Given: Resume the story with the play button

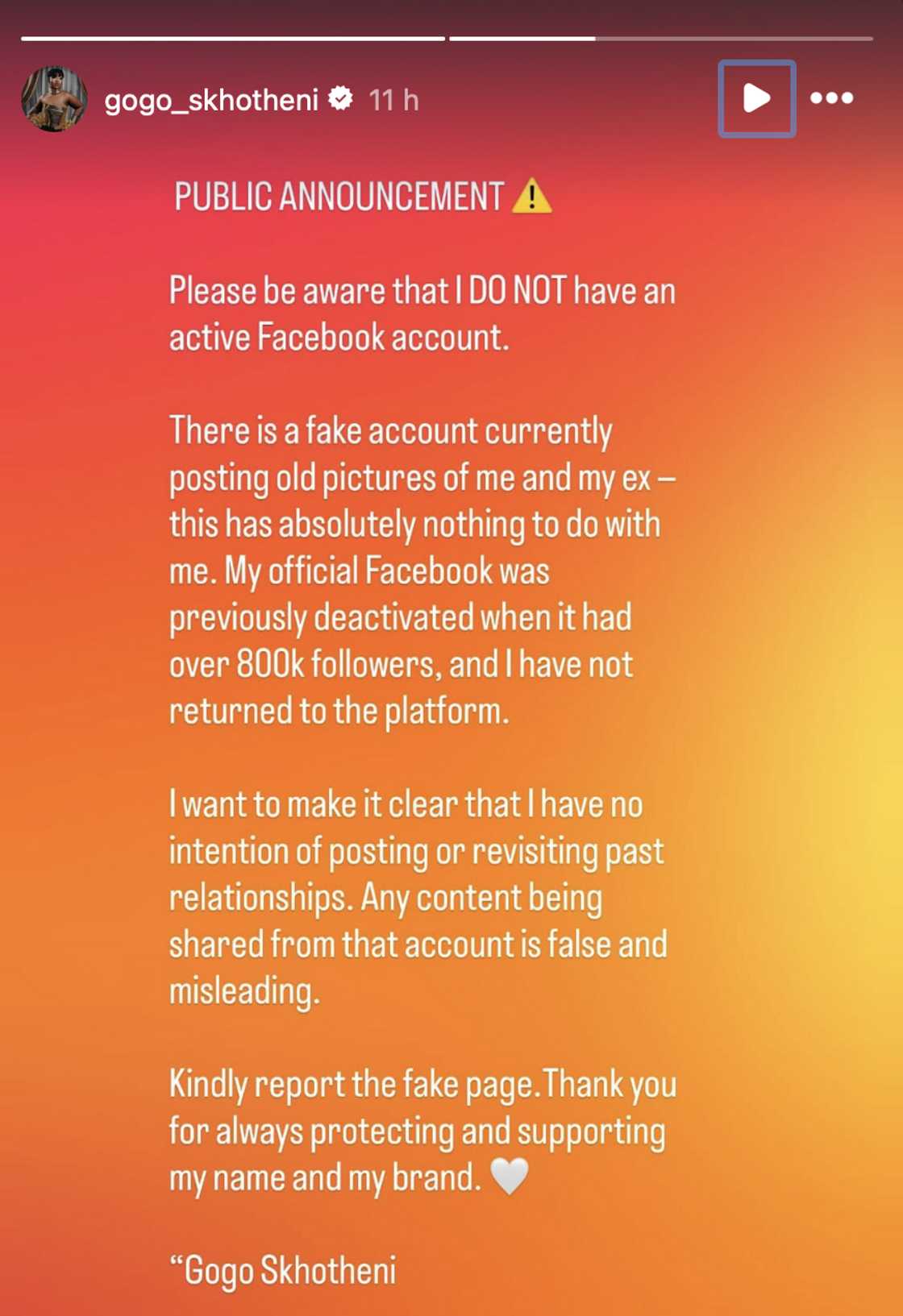Looking at the screenshot, I should pyautogui.click(x=756, y=98).
